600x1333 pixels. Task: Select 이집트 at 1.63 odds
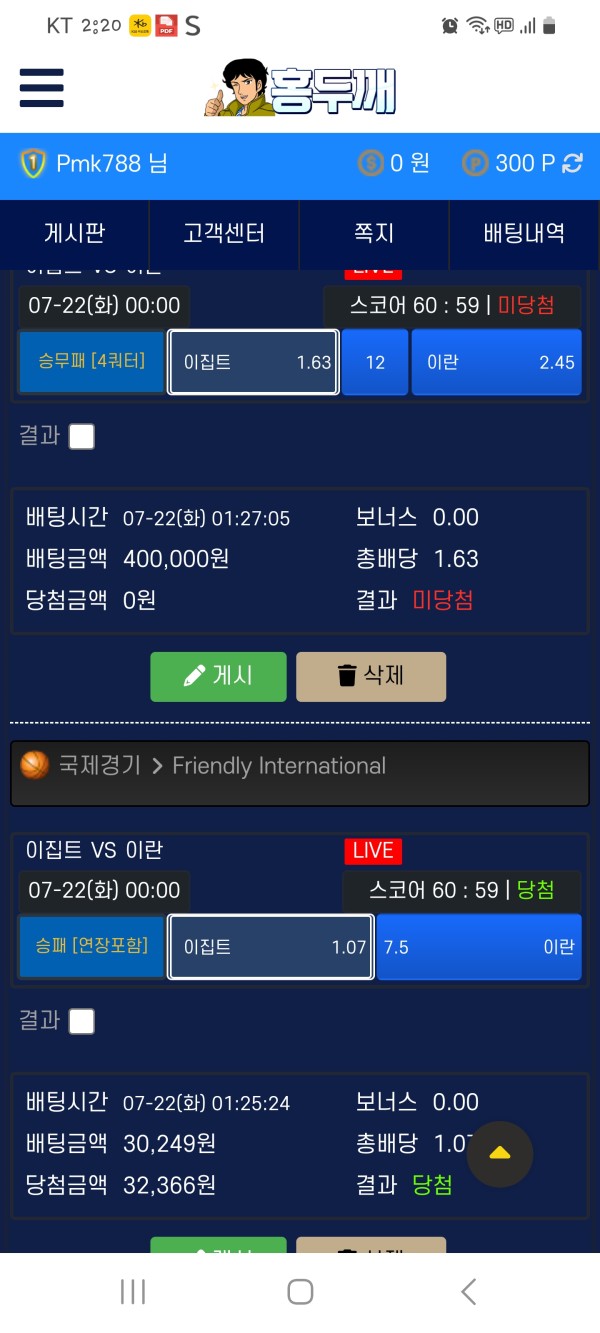253,362
